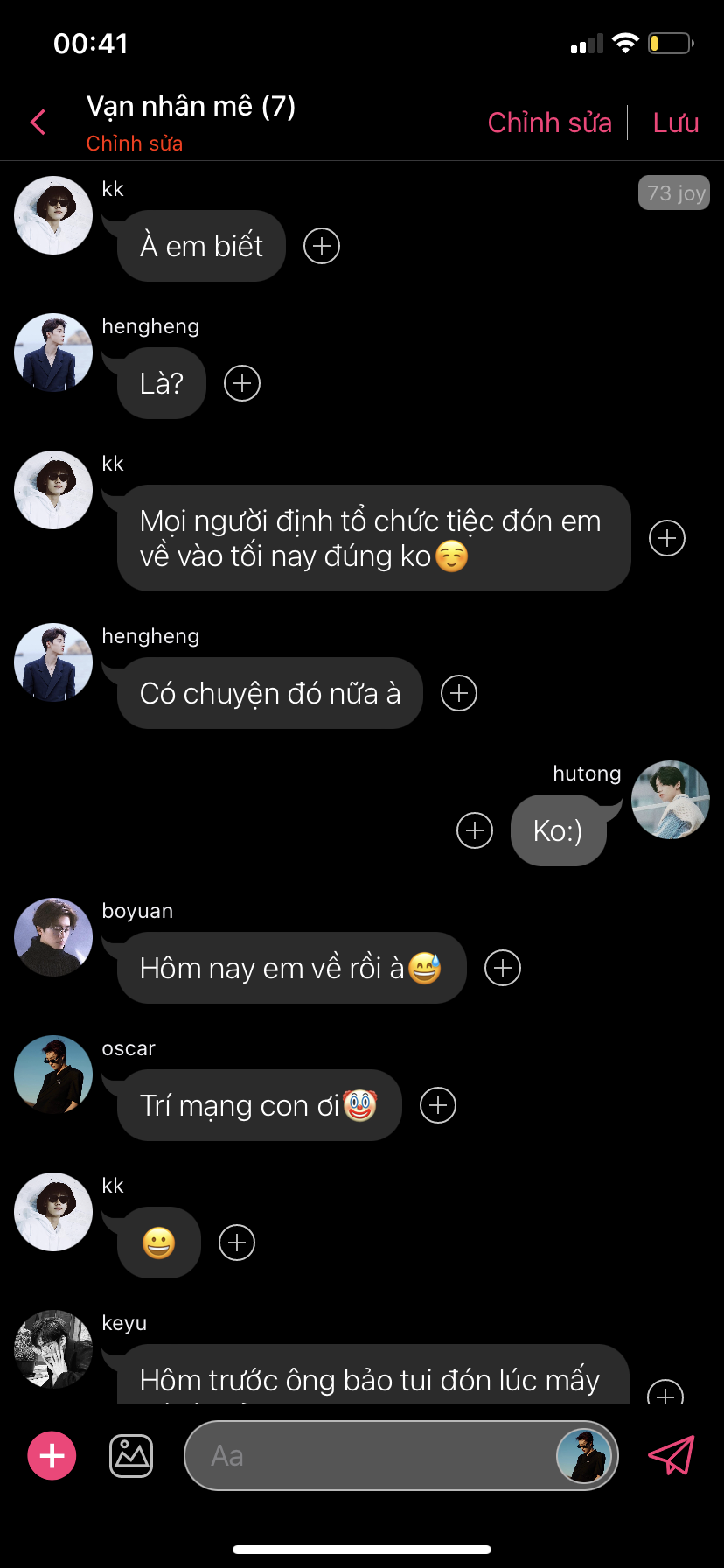Screen dimensions: 724x1568
Task: Tap the plus next to "À em biết"
Action: tap(322, 246)
